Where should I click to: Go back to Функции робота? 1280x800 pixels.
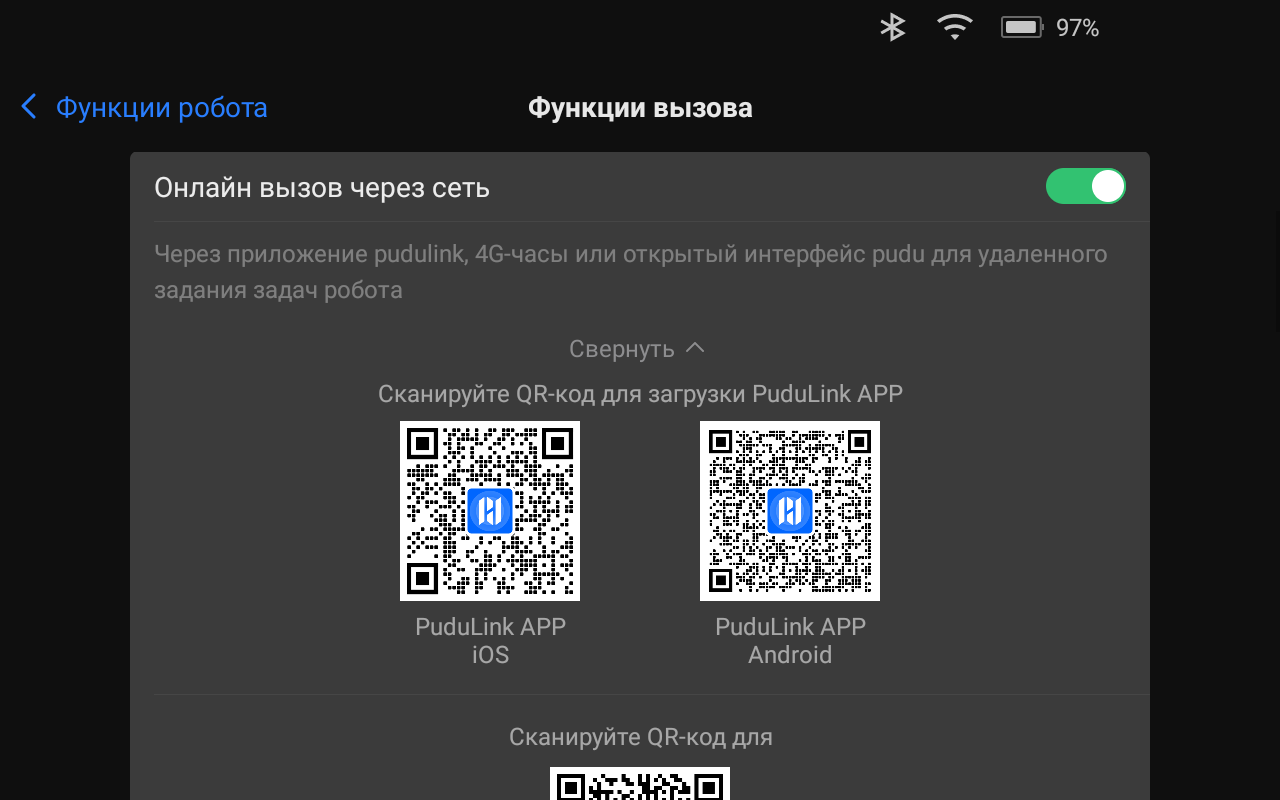pyautogui.click(x=145, y=108)
